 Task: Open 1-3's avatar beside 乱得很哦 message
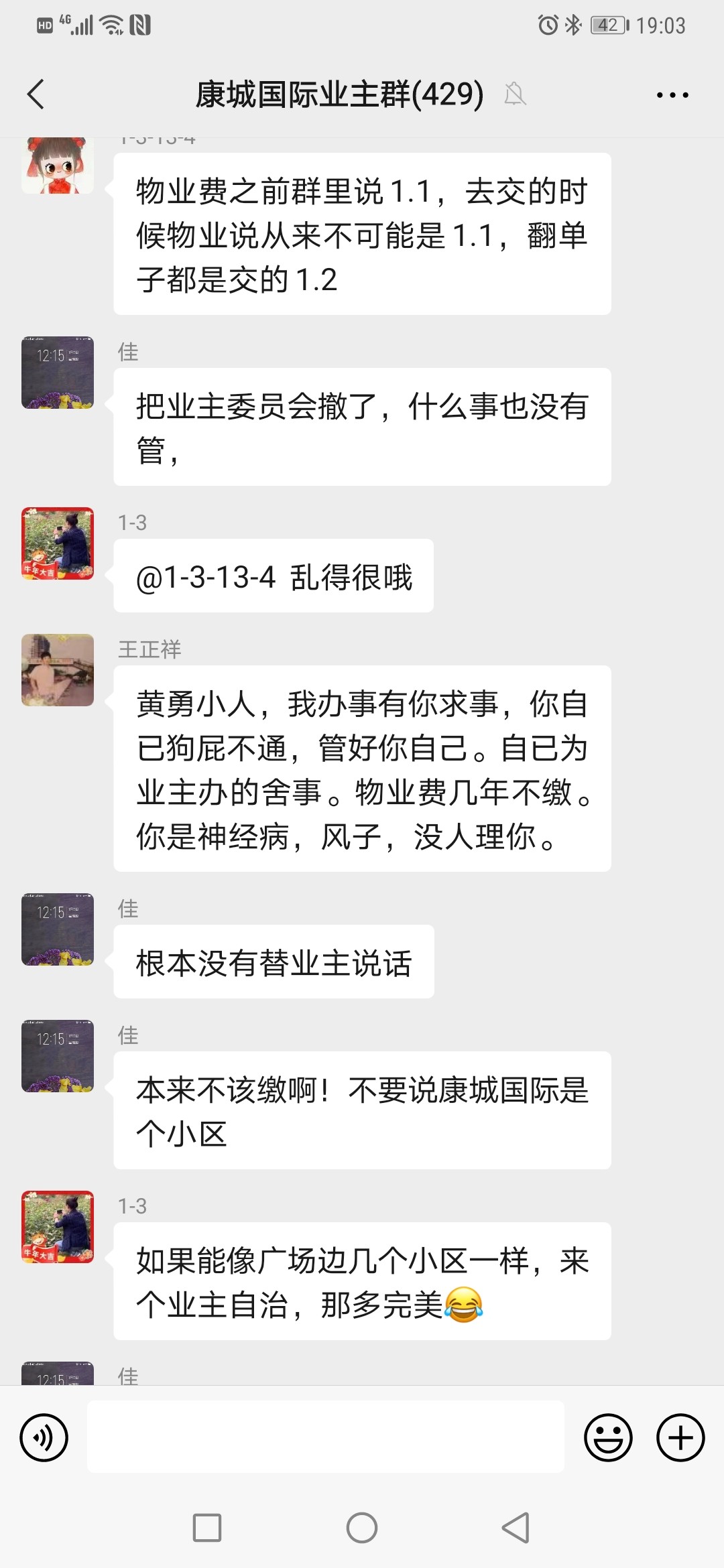pos(58,543)
